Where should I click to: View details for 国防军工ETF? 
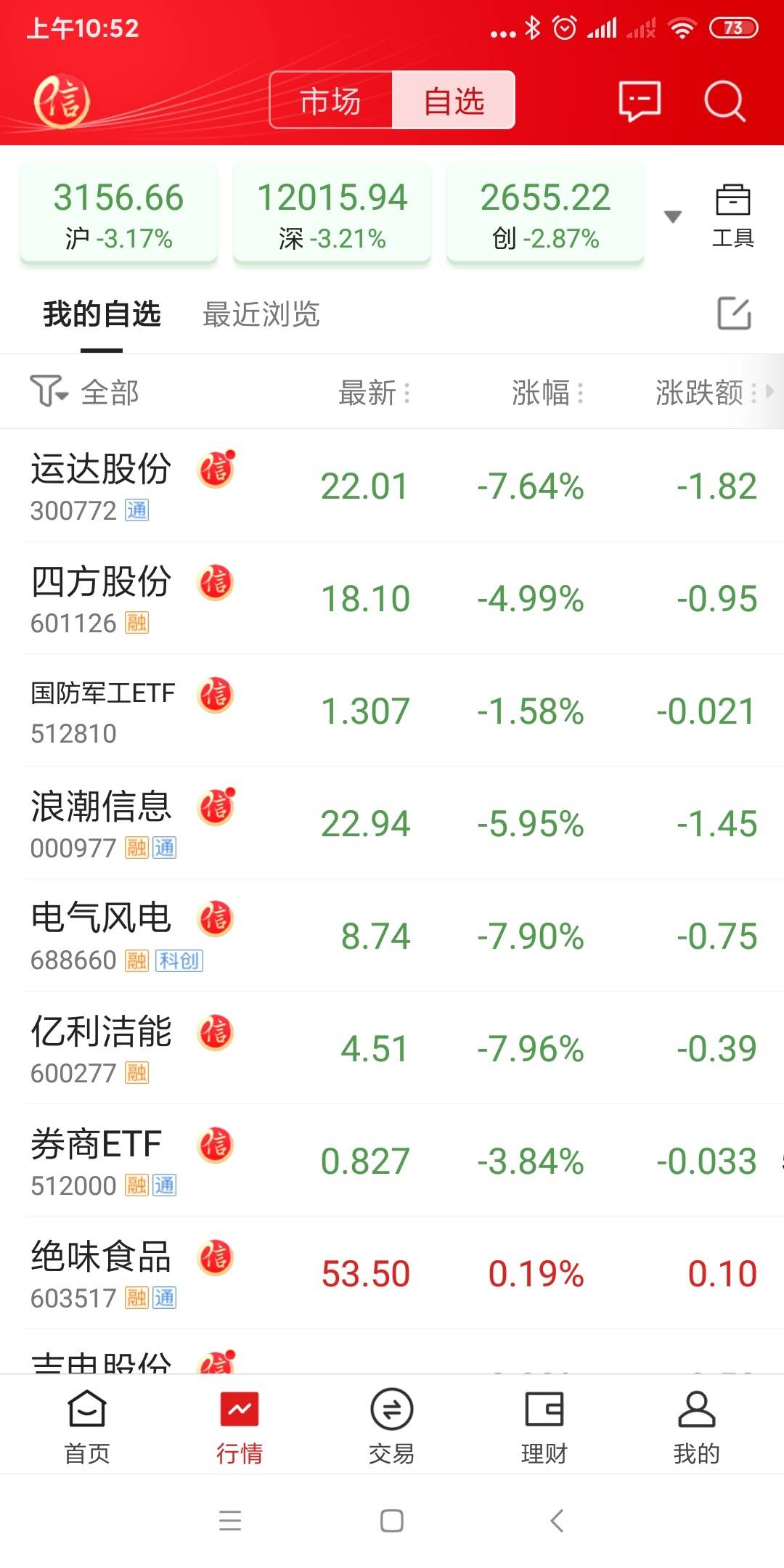(x=392, y=711)
